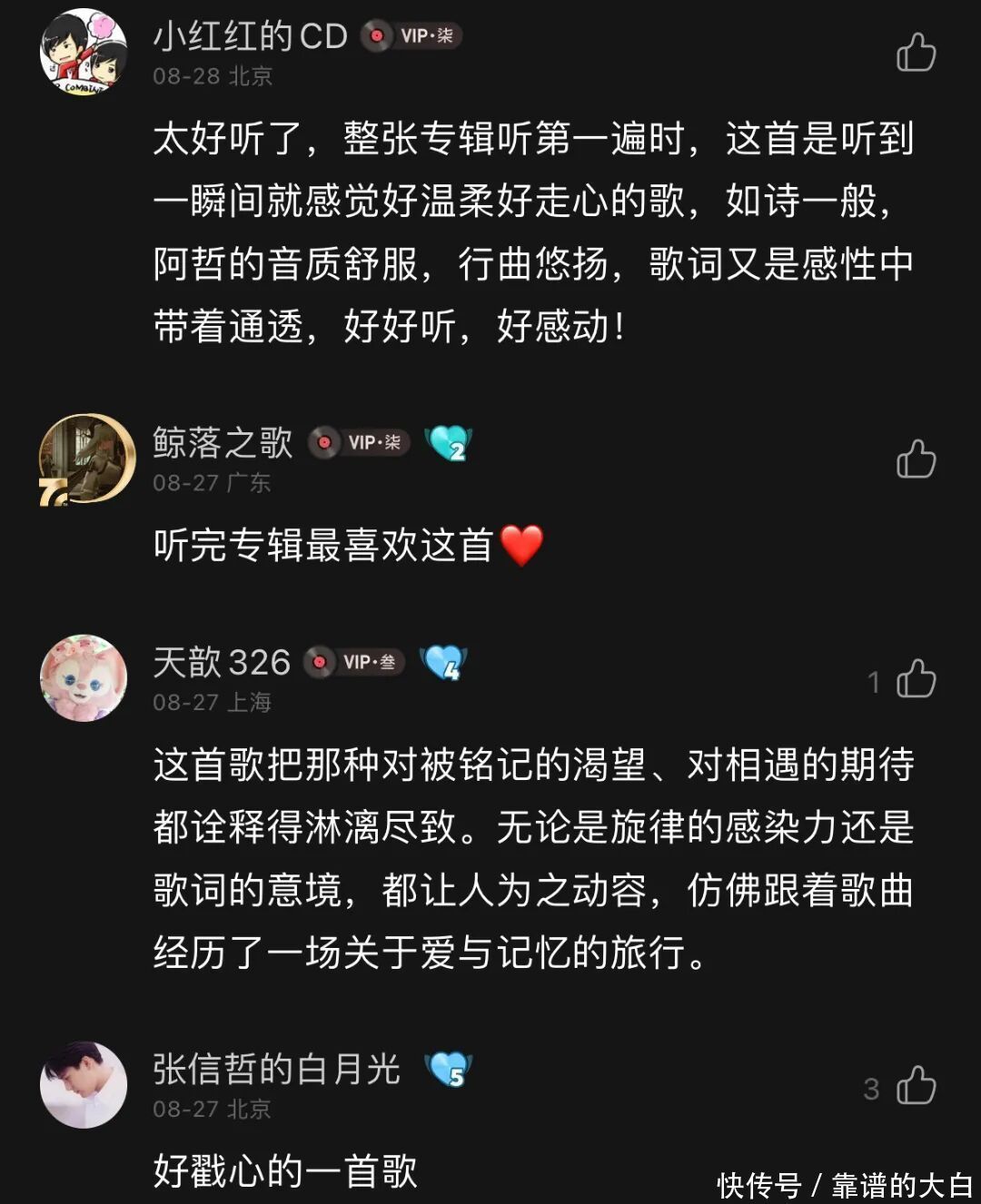This screenshot has height=1204, width=981.
Task: Open username 张信哲的白月光
Action: [276, 1069]
